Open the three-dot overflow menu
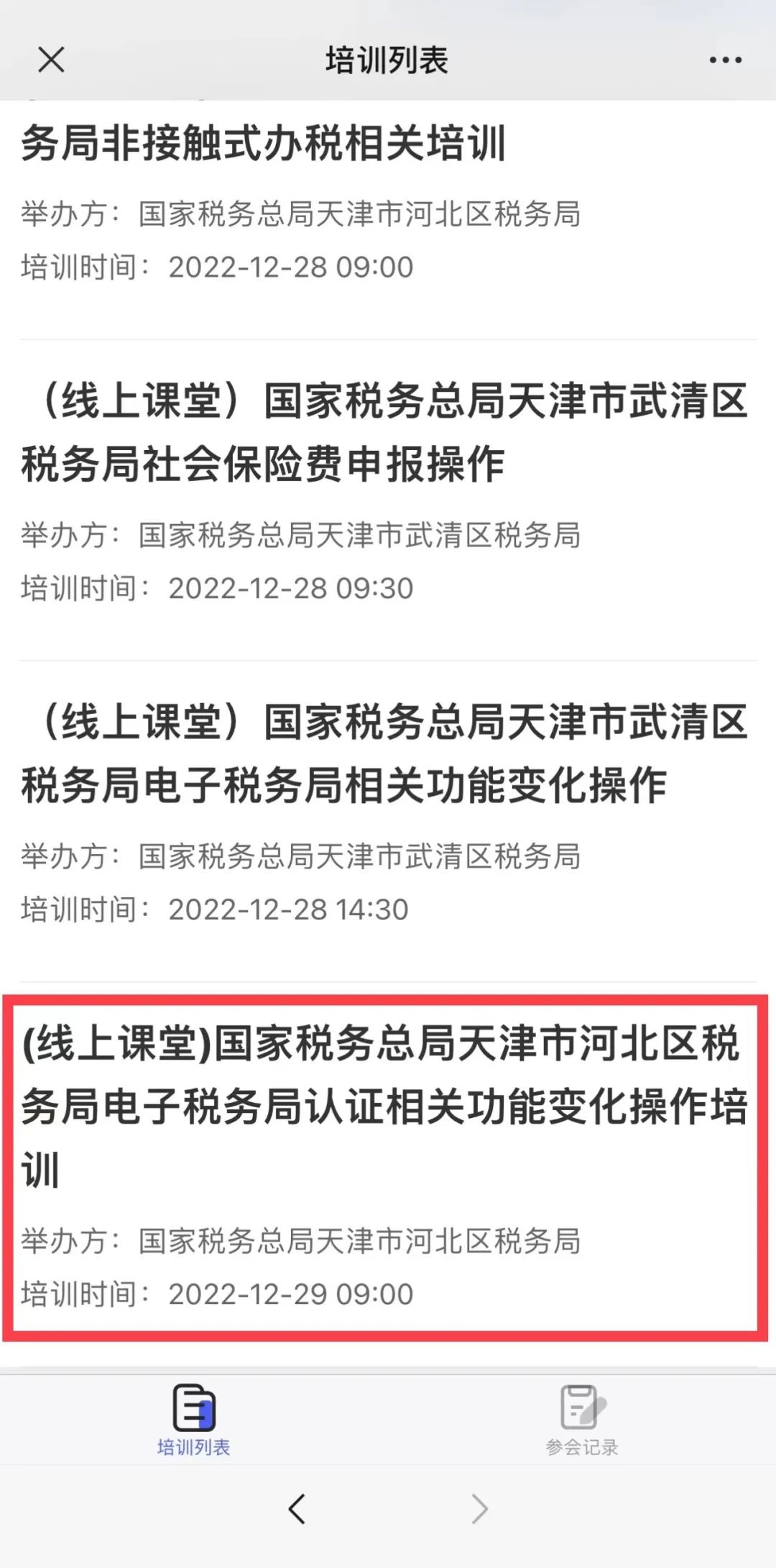The width and height of the screenshot is (776, 1568). click(x=725, y=60)
